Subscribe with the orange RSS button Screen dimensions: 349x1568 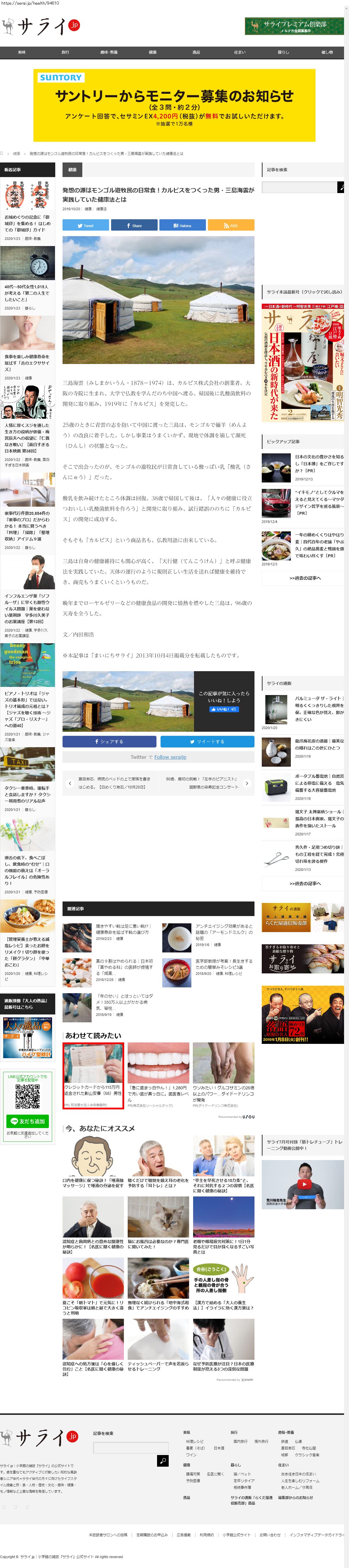click(x=230, y=225)
